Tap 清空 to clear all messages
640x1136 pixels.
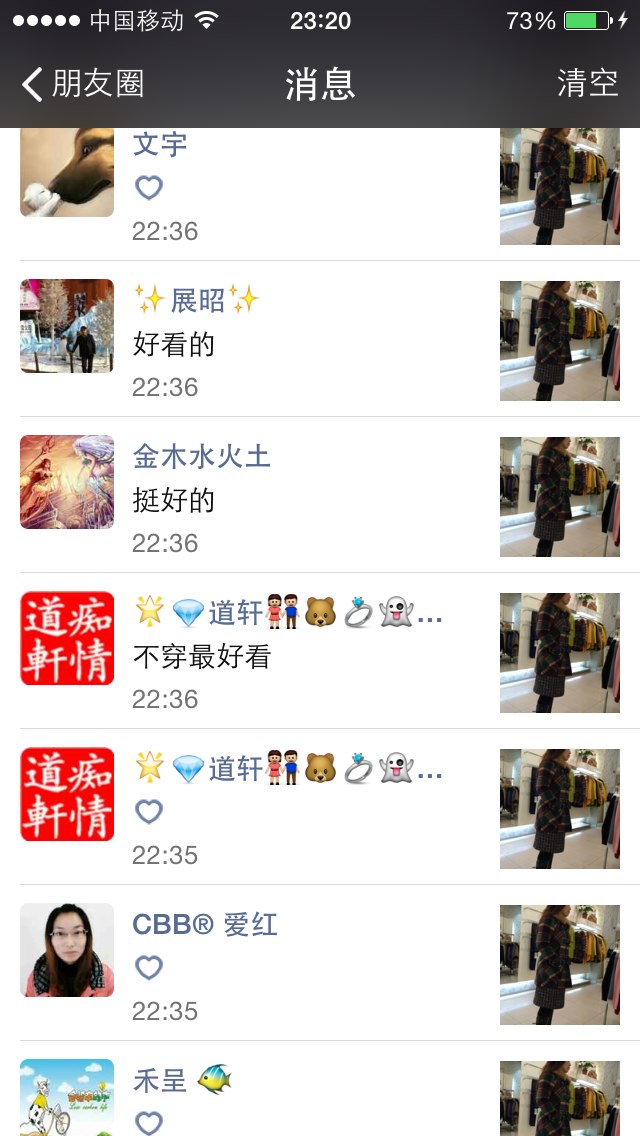point(587,83)
